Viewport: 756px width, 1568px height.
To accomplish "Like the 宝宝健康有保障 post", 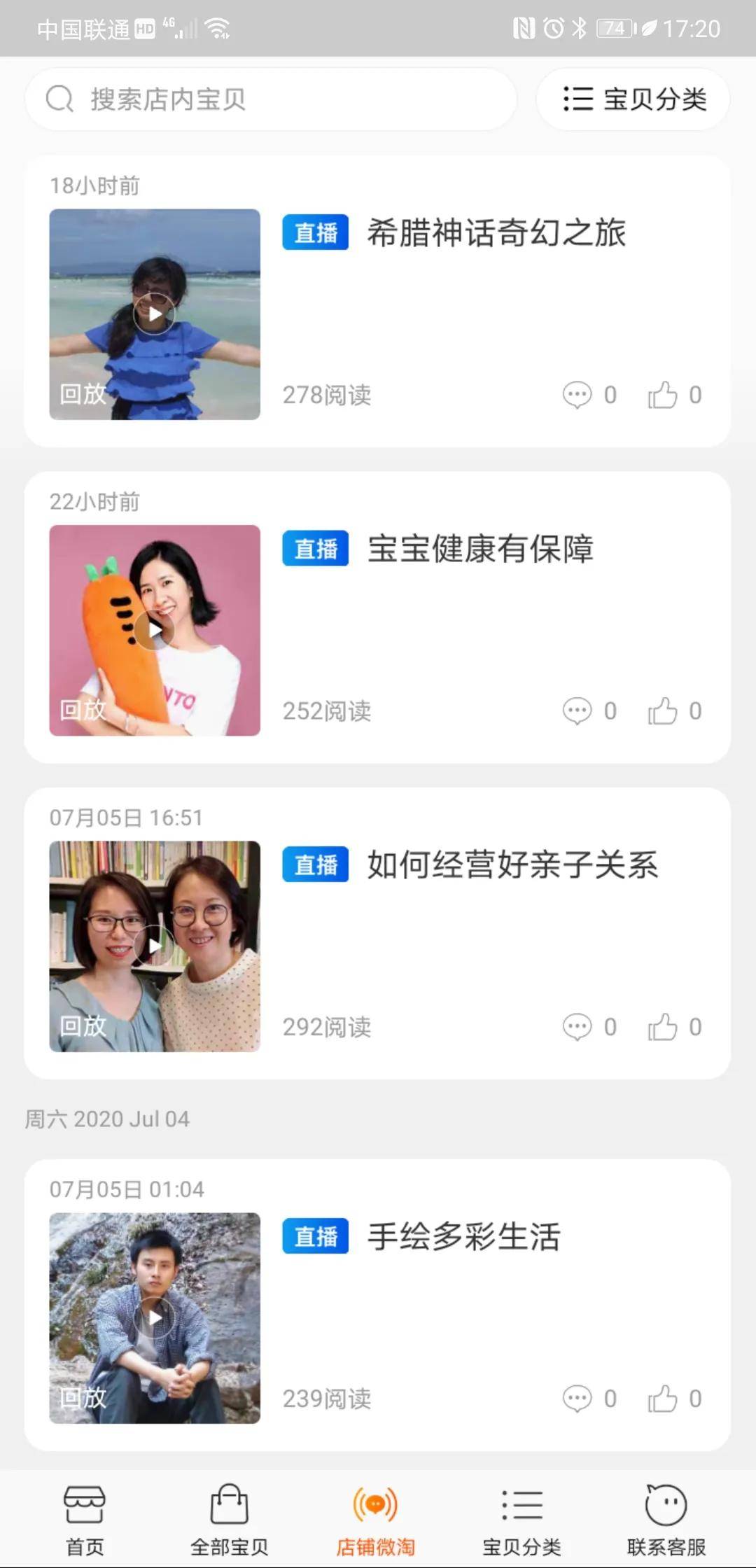I will click(x=663, y=712).
